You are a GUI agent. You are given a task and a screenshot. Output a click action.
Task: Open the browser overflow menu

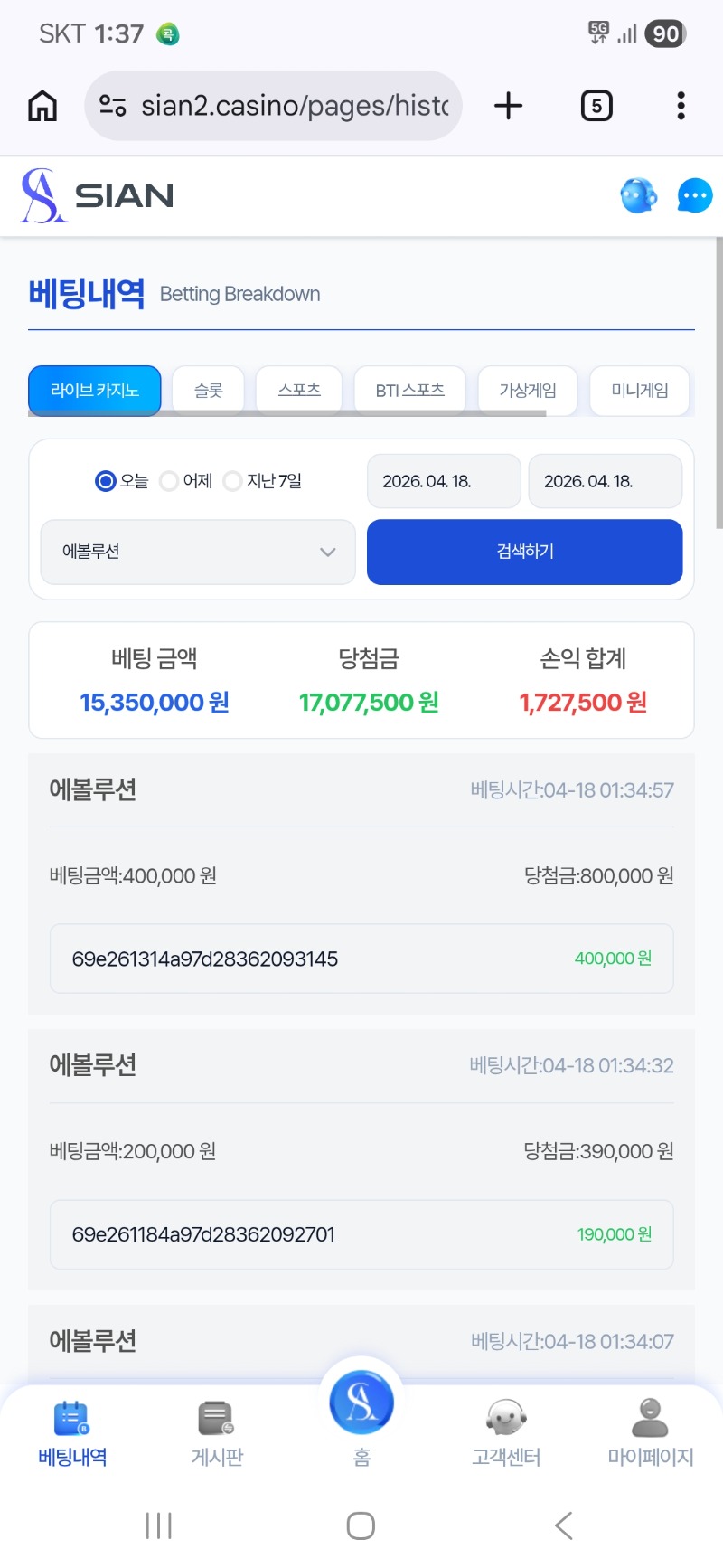point(681,106)
